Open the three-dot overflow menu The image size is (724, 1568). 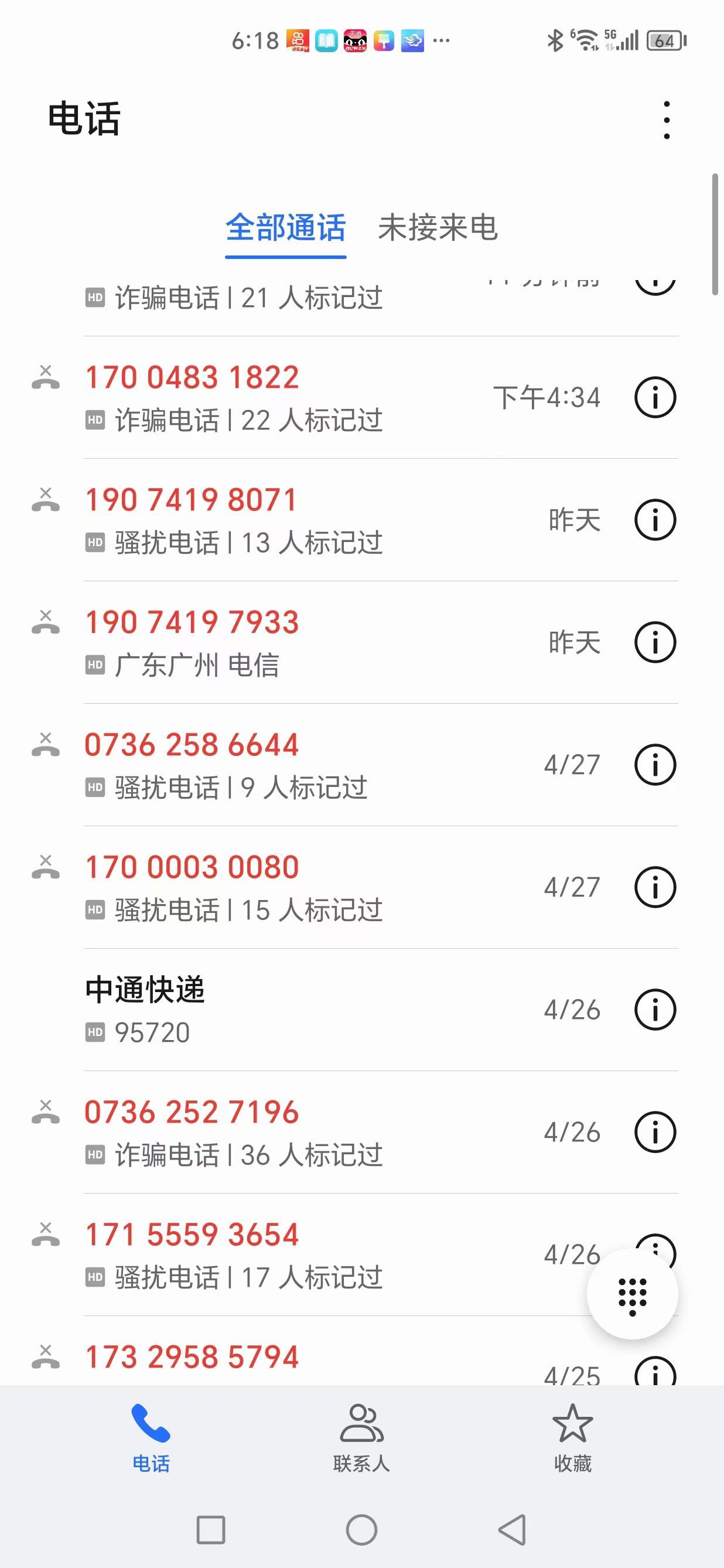(667, 120)
